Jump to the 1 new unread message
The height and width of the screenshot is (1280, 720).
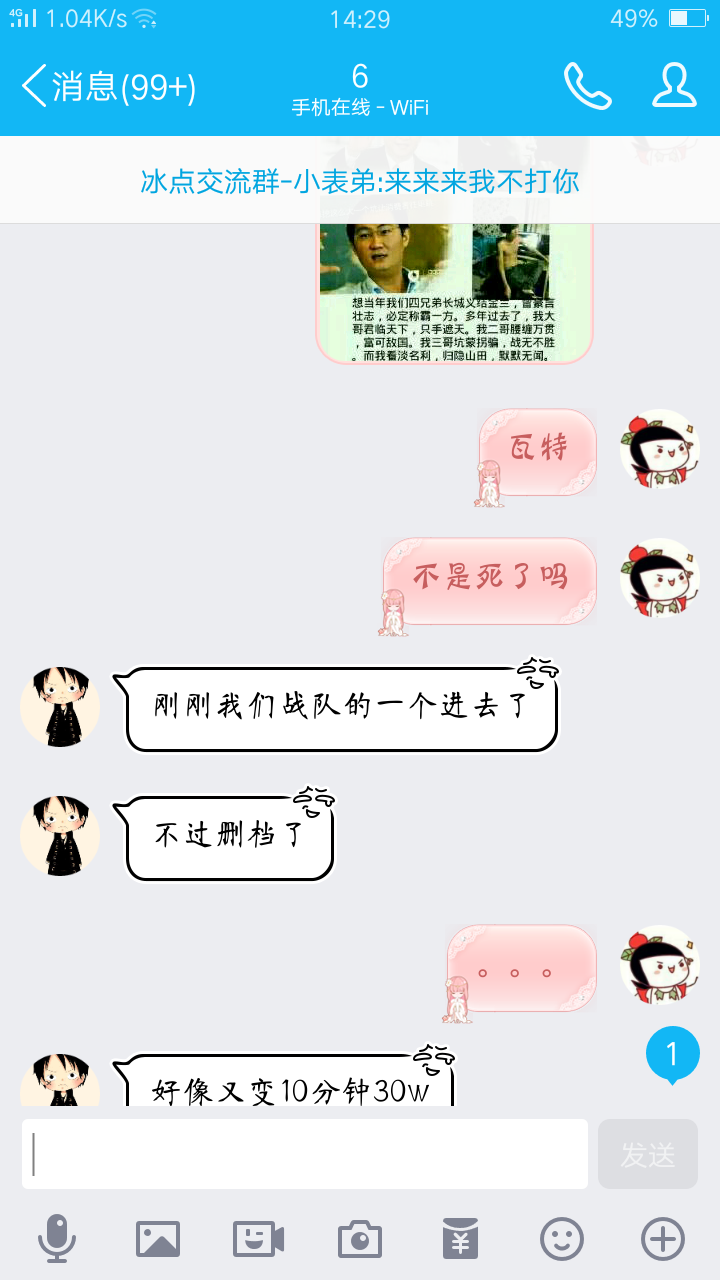672,1055
